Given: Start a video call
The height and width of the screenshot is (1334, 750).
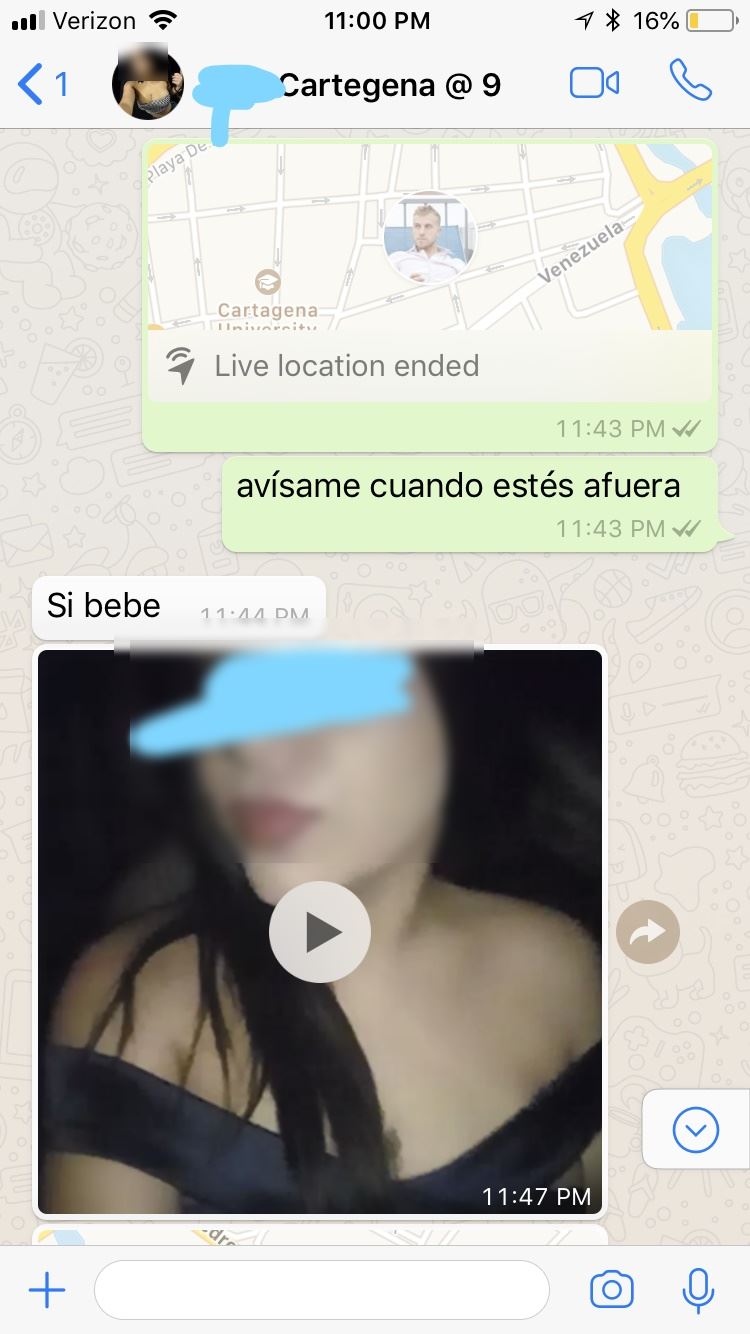Looking at the screenshot, I should coord(595,84).
